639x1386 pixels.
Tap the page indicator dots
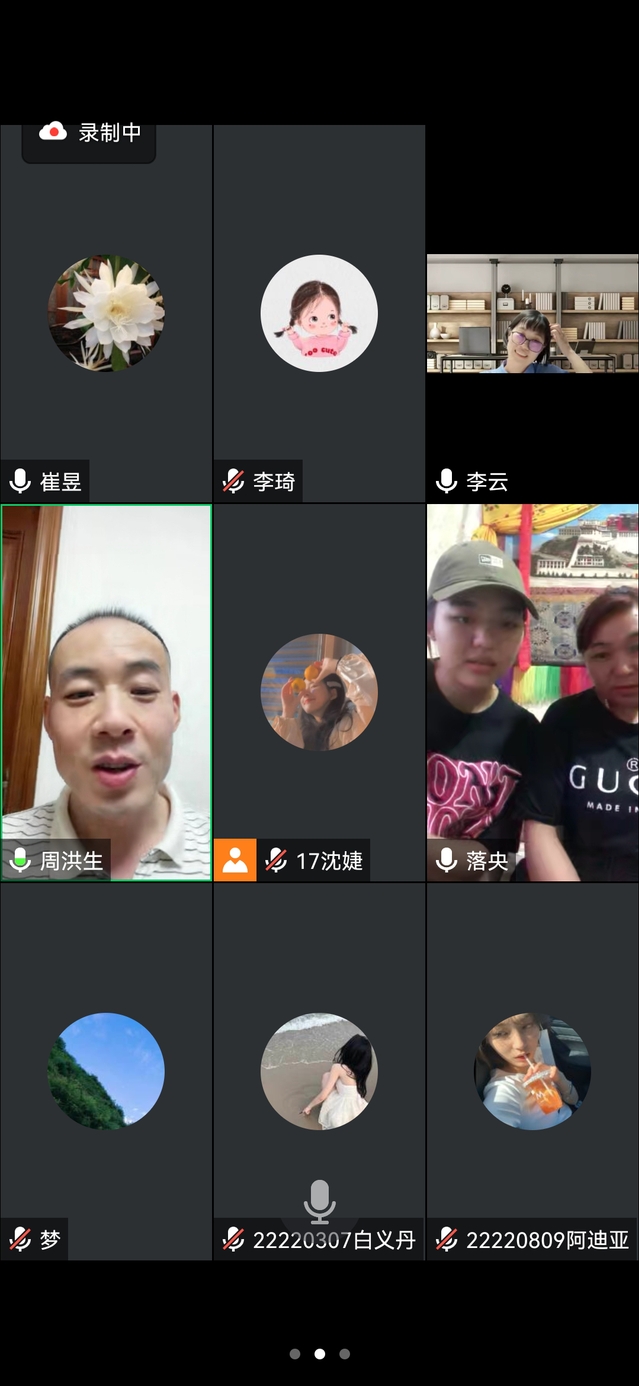(319, 1354)
